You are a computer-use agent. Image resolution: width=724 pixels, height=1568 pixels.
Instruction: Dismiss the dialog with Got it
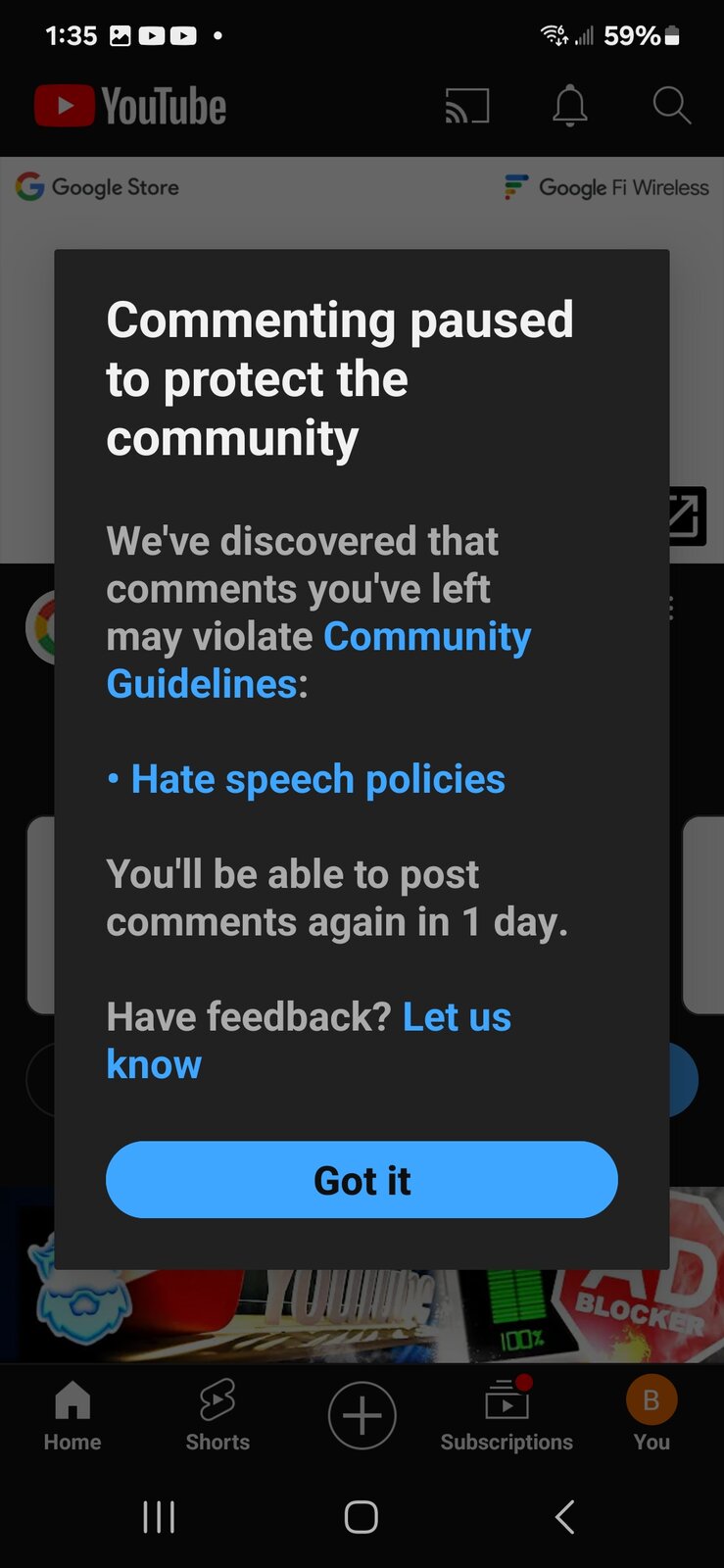(x=362, y=1180)
